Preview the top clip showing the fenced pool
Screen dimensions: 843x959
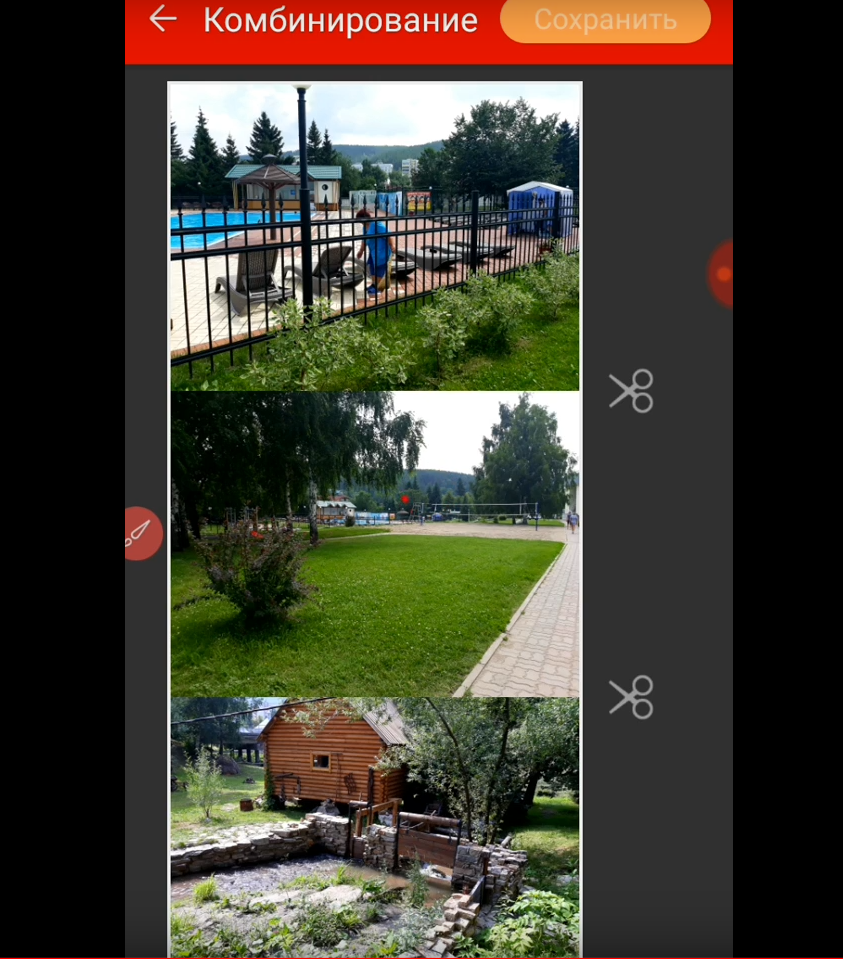[x=374, y=236]
